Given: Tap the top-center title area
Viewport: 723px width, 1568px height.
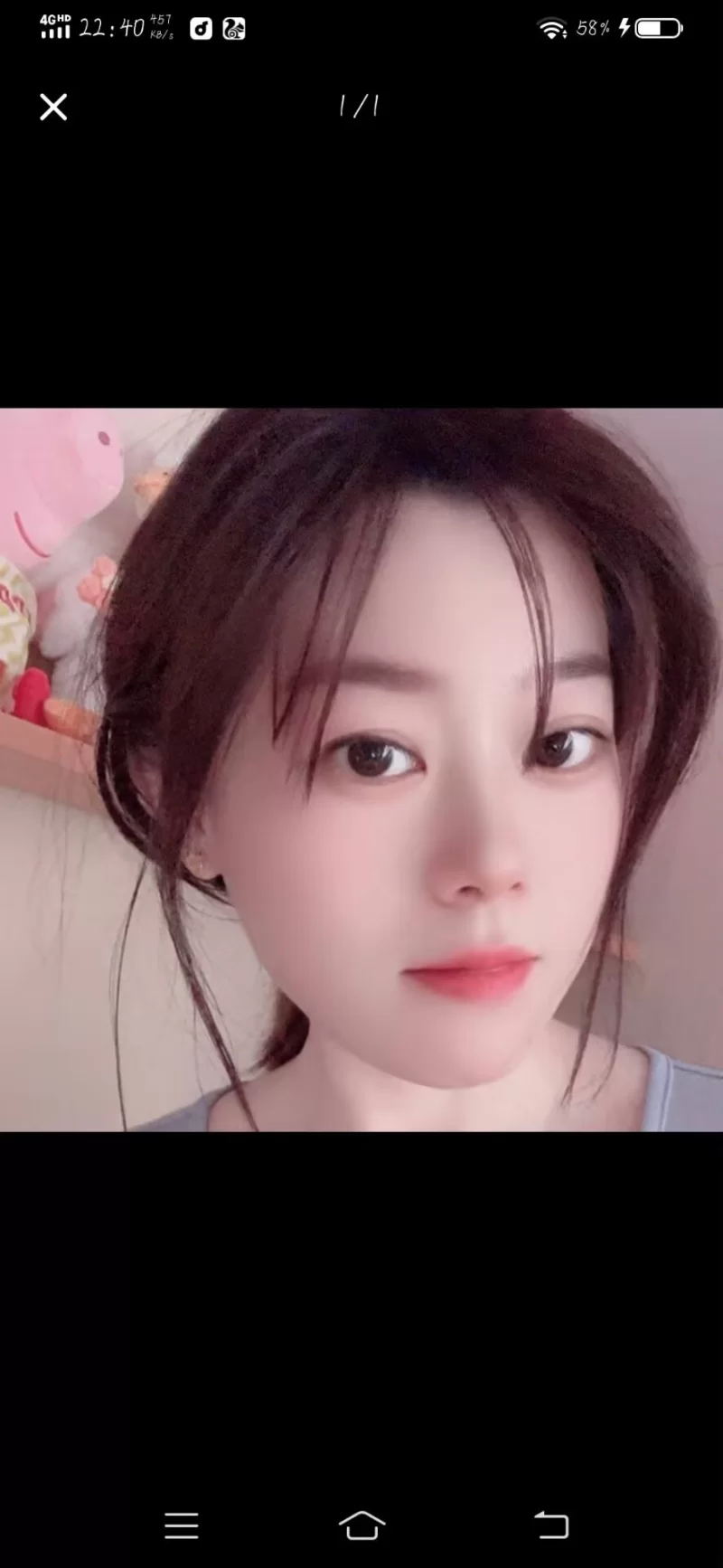Looking at the screenshot, I should pyautogui.click(x=359, y=105).
